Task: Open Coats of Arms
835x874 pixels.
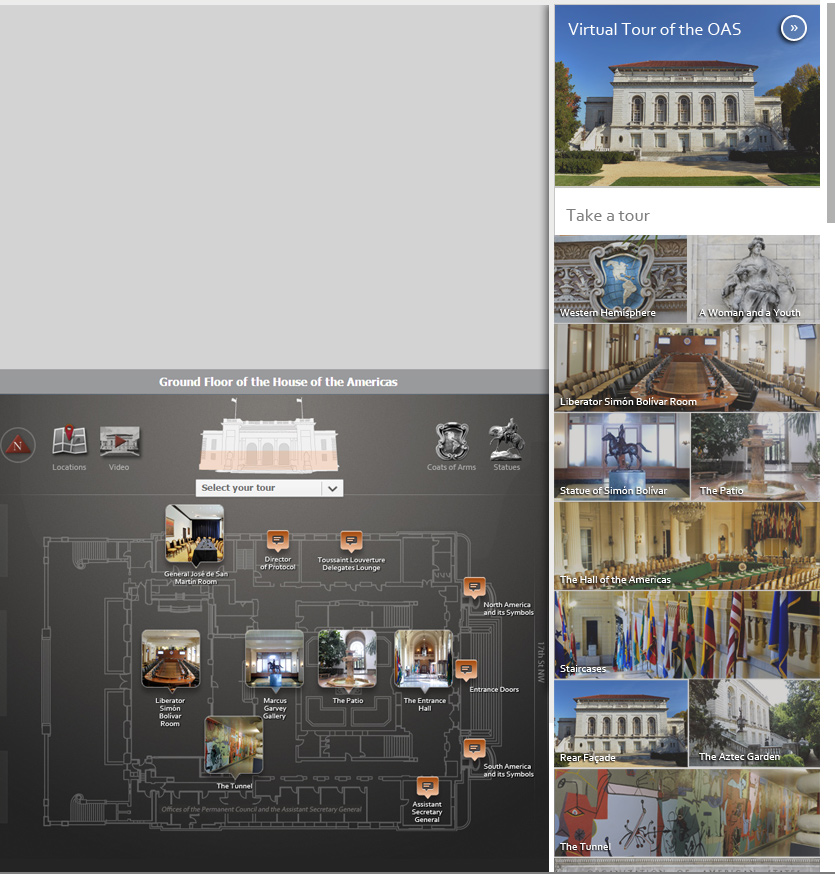Action: tap(451, 442)
